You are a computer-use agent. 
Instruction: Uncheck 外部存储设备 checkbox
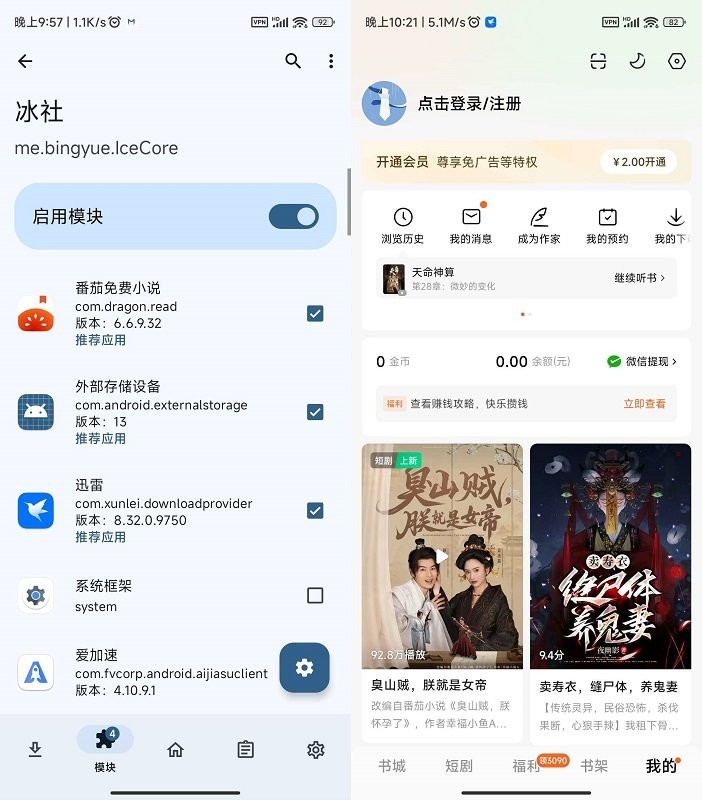pos(315,411)
